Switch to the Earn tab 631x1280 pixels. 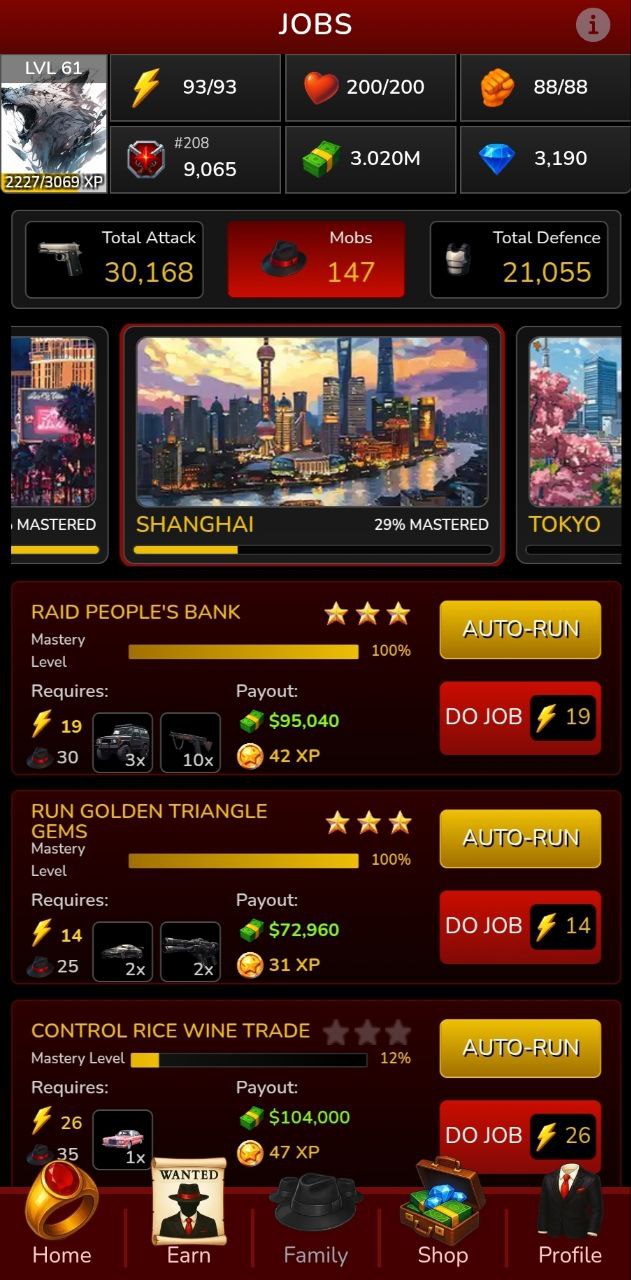188,1220
